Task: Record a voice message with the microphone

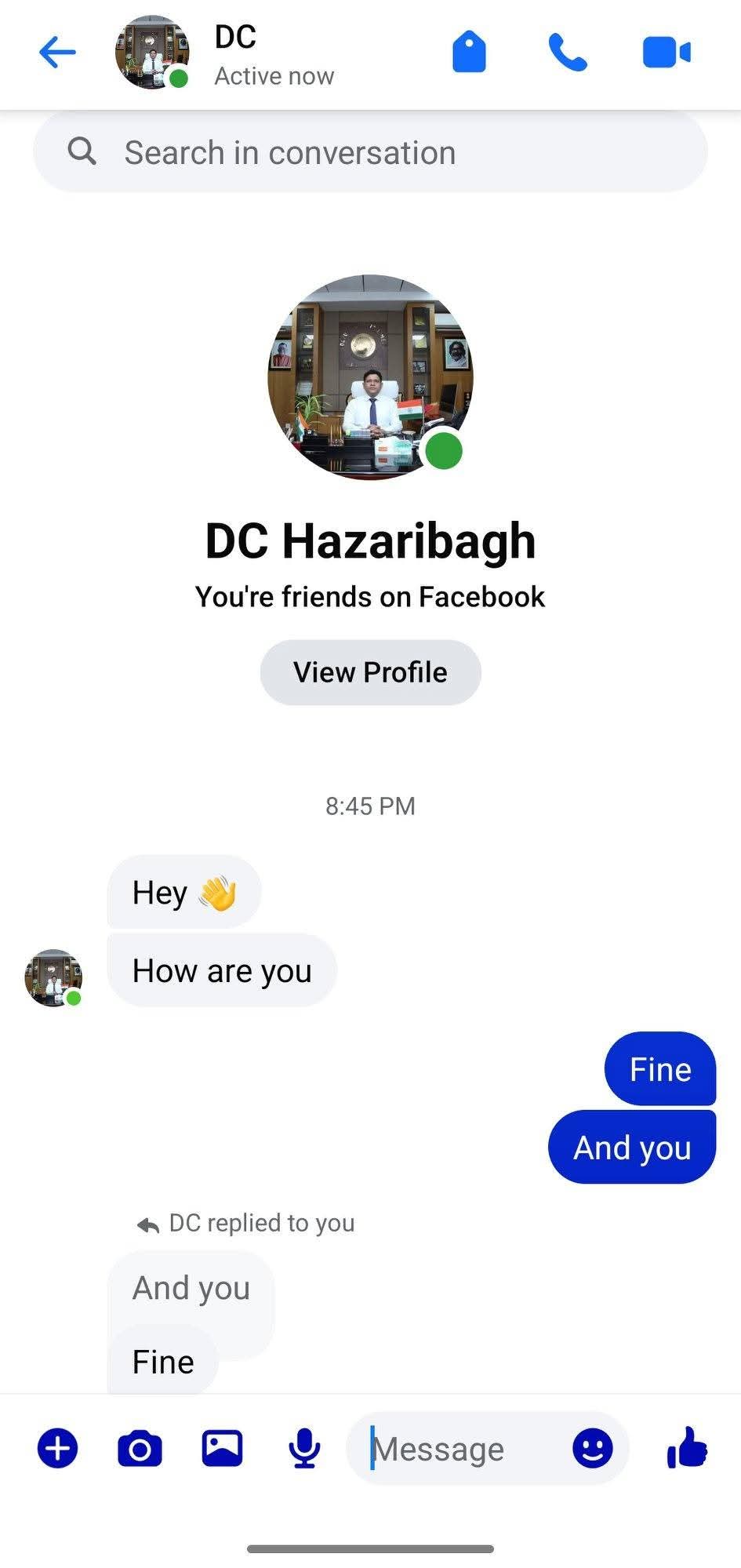Action: click(x=304, y=1448)
